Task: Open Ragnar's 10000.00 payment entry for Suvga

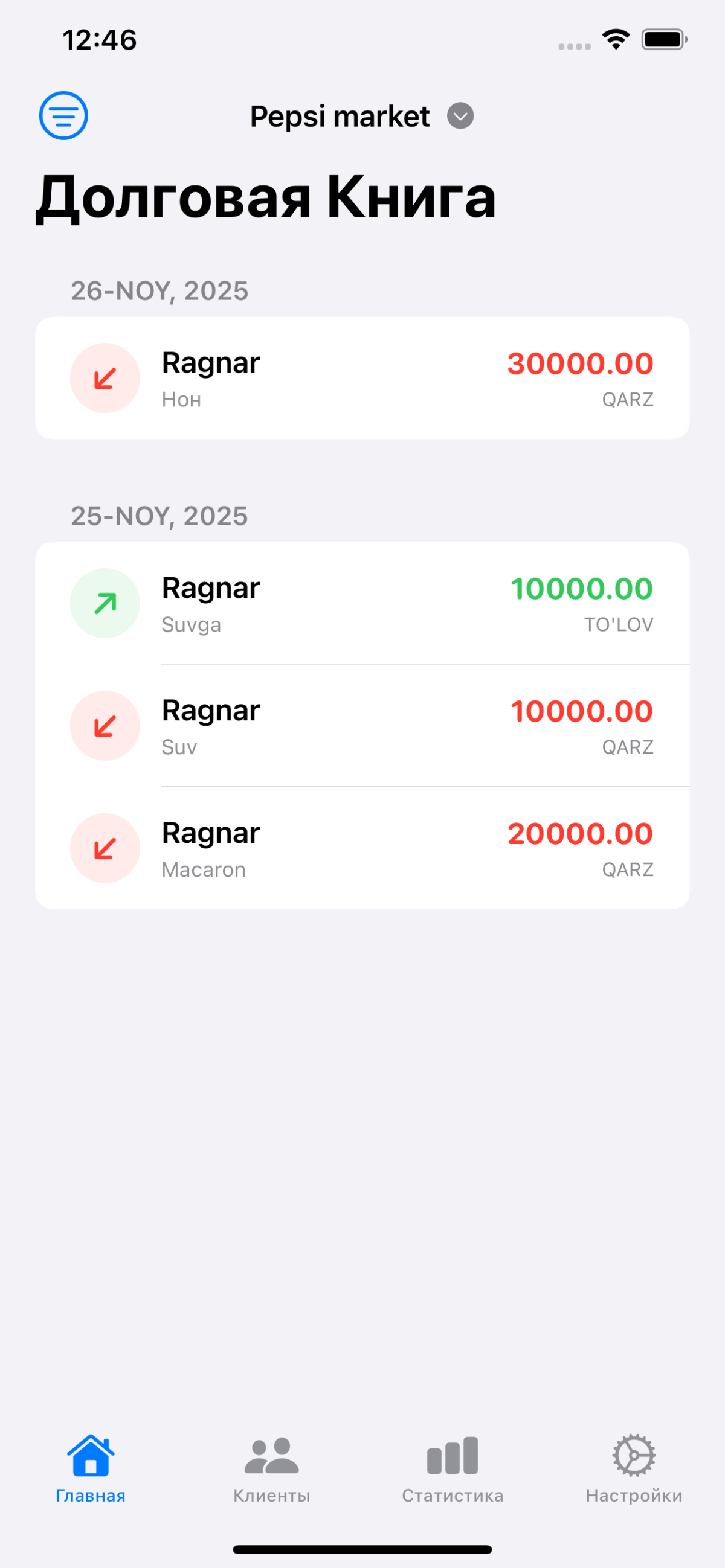Action: click(x=362, y=603)
